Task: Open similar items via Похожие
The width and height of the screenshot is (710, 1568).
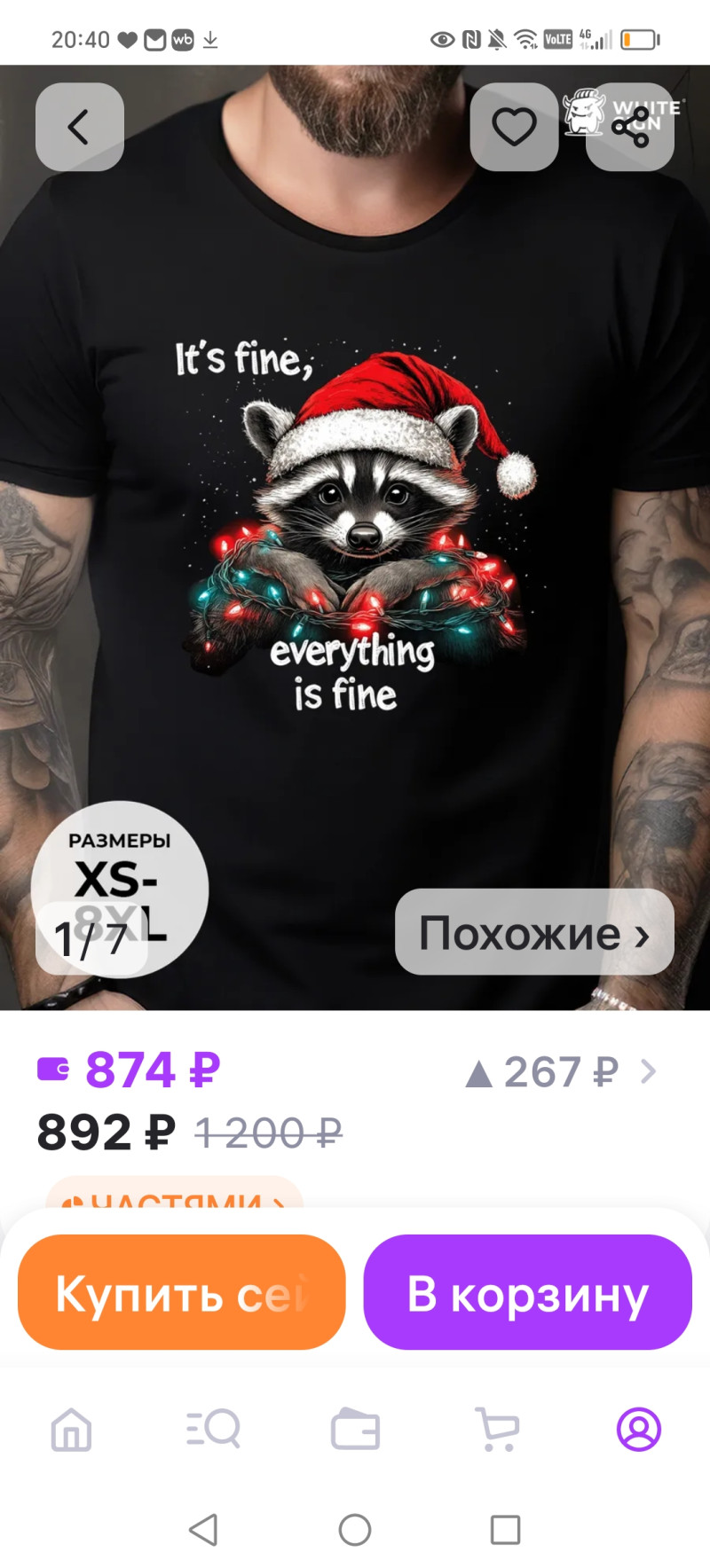Action: 533,933
